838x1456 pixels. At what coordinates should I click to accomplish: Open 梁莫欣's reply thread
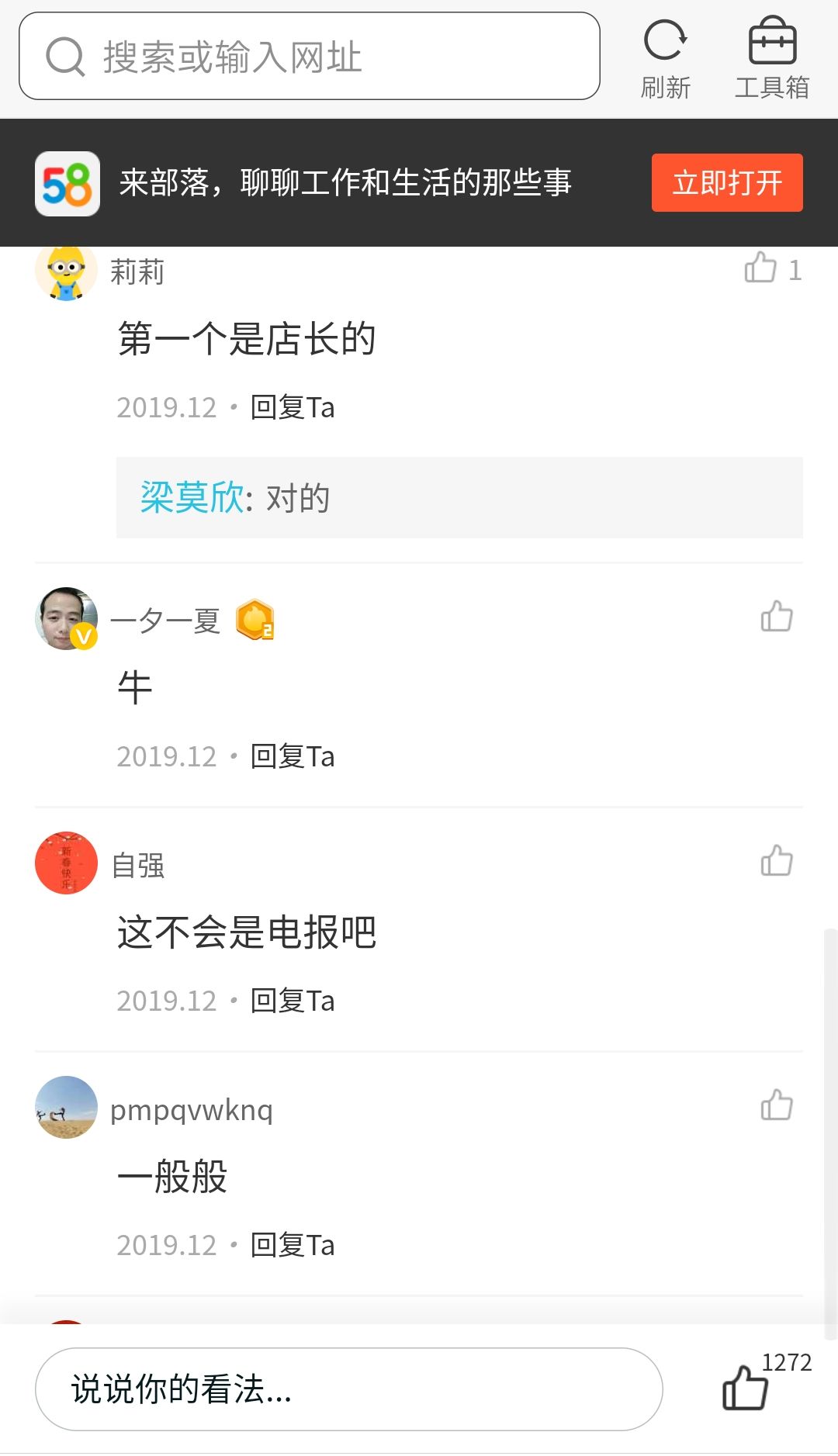pyautogui.click(x=191, y=497)
